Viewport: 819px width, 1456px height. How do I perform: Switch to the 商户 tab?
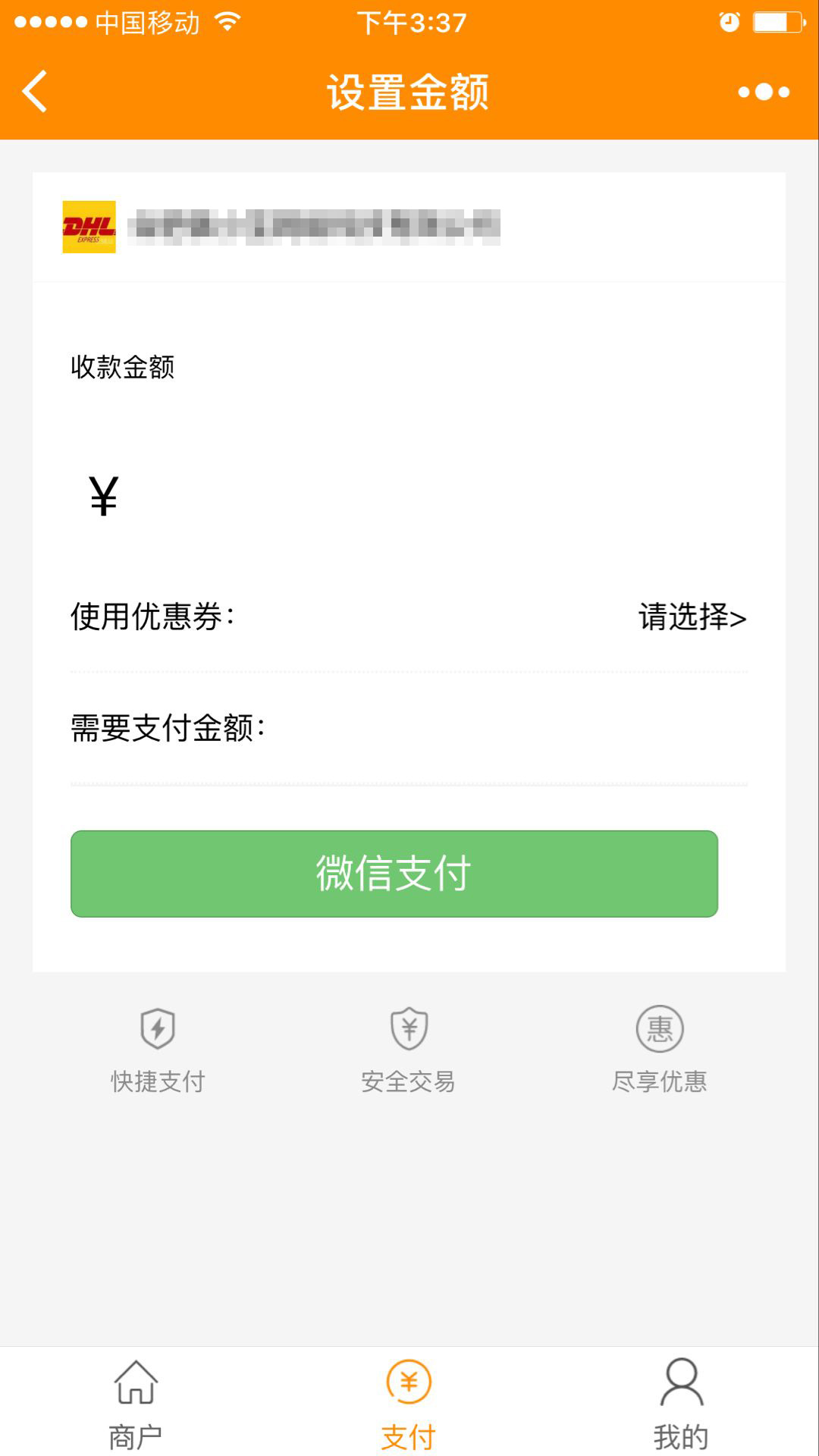click(x=136, y=1401)
